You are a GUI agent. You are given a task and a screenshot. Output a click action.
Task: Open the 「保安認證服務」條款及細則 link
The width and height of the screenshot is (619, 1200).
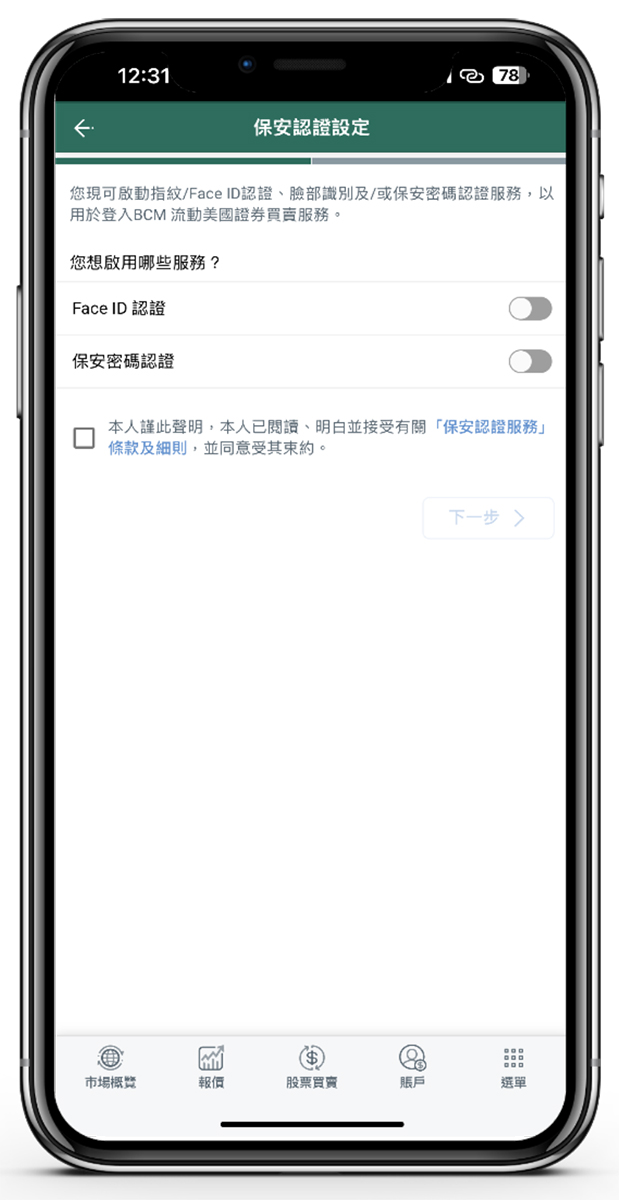click(x=494, y=427)
